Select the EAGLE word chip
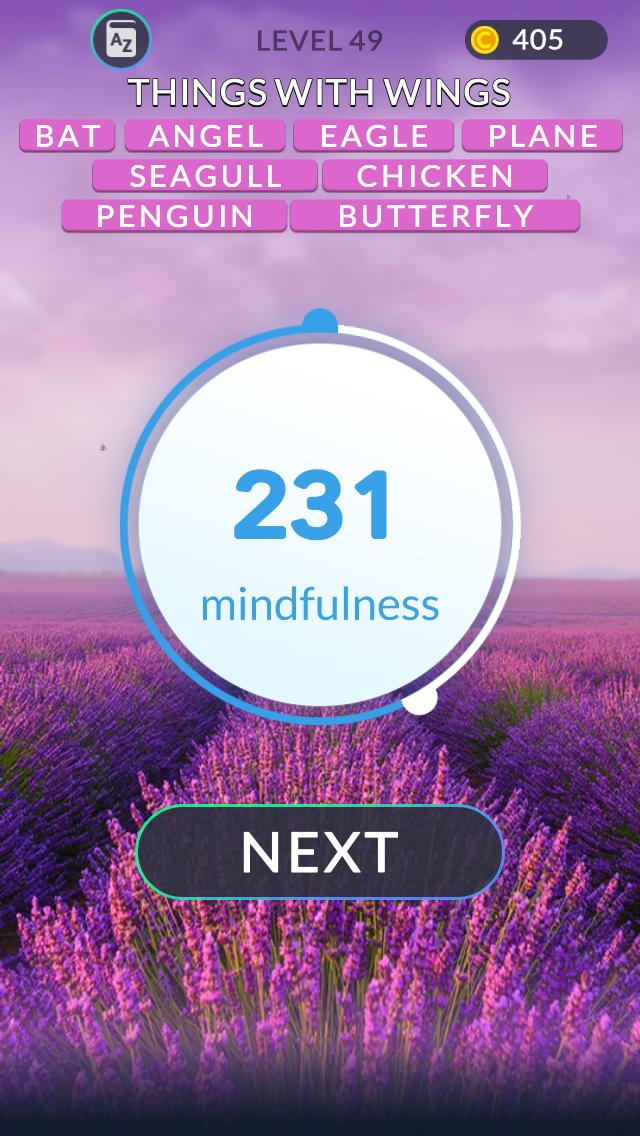This screenshot has height=1136, width=640. pos(374,136)
